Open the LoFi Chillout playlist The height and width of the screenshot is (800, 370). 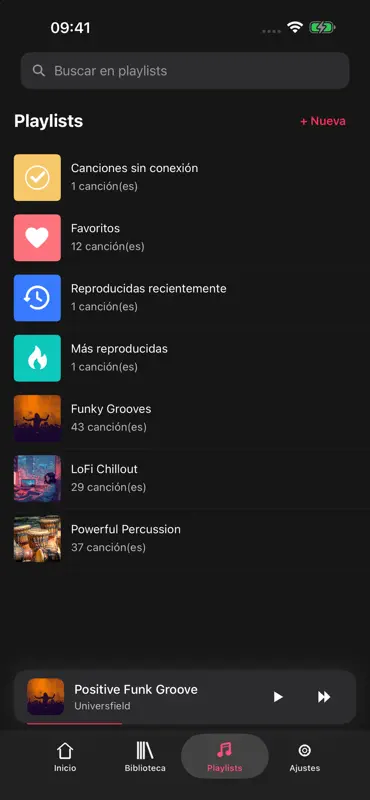pos(185,478)
